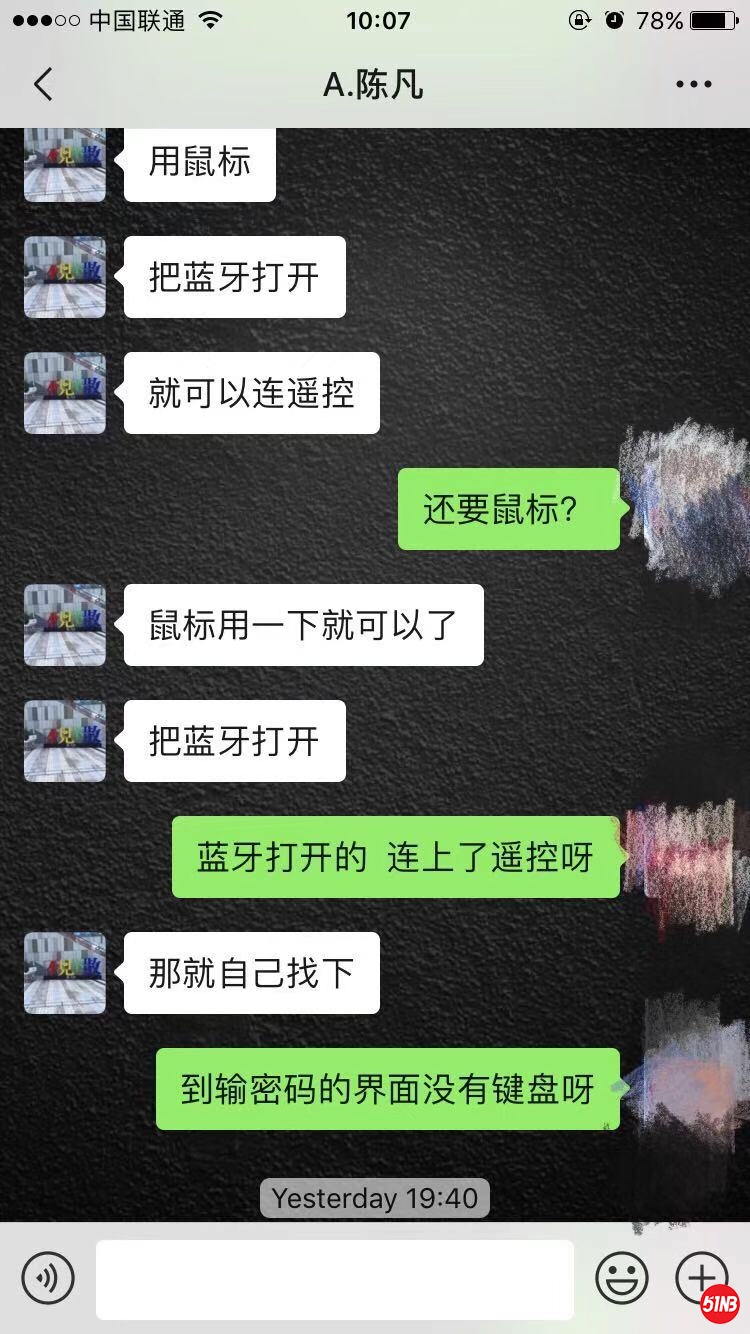
Task: Open own avatar beside 还要鼠标? message
Action: tap(686, 508)
